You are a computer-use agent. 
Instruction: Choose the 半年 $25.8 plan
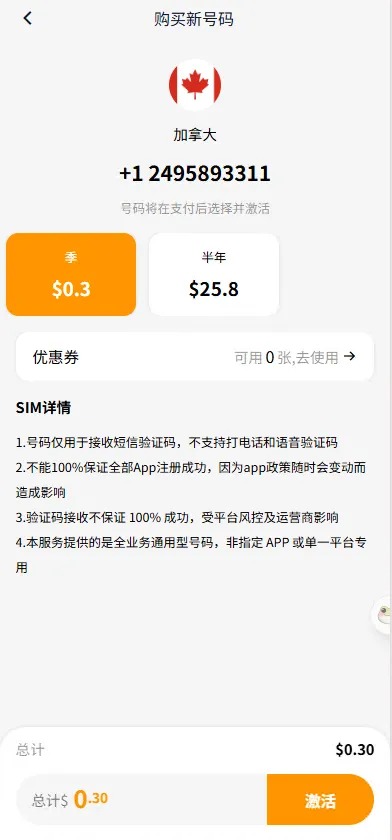pyautogui.click(x=214, y=274)
